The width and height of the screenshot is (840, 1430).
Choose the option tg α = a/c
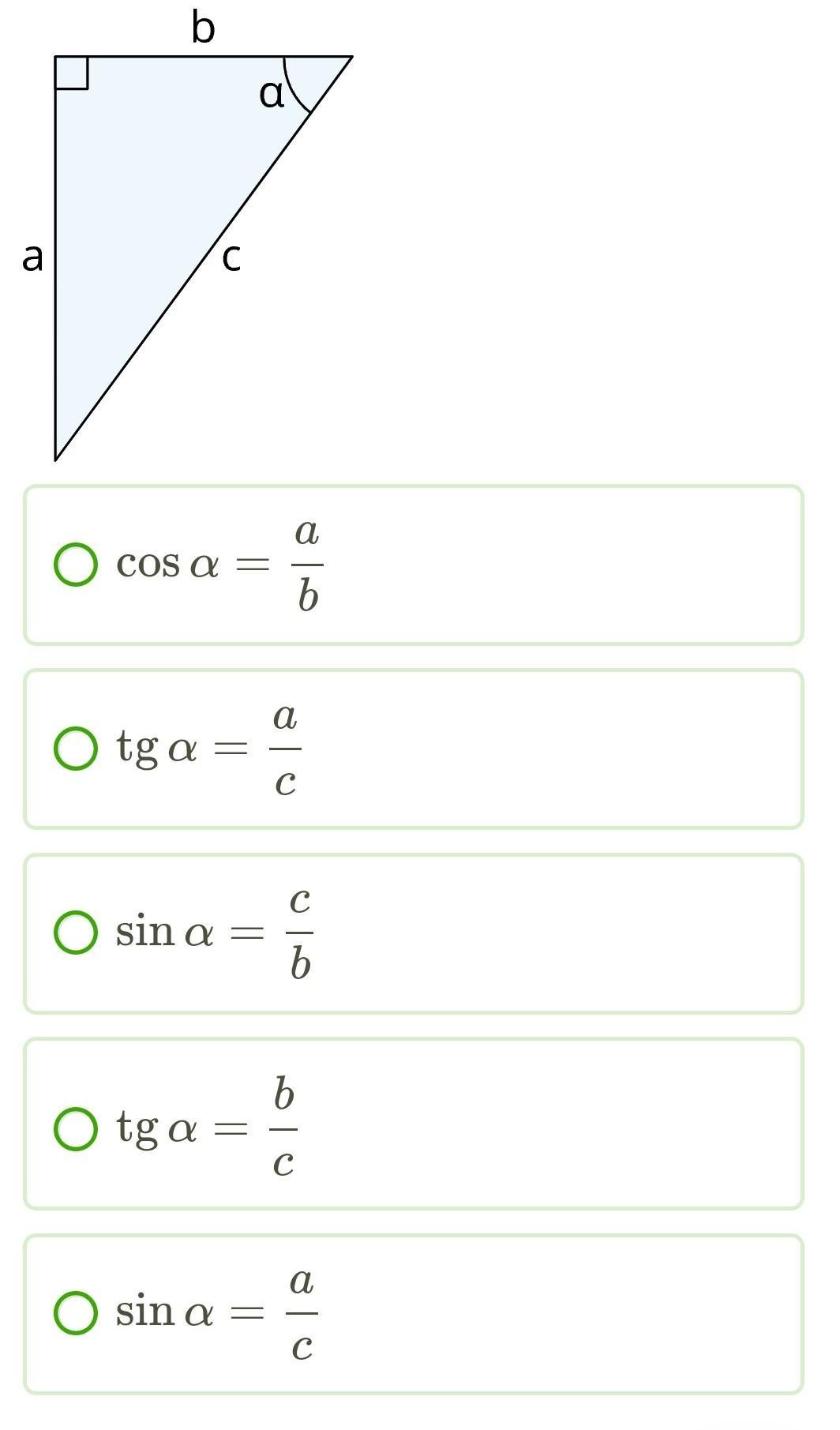[76, 749]
